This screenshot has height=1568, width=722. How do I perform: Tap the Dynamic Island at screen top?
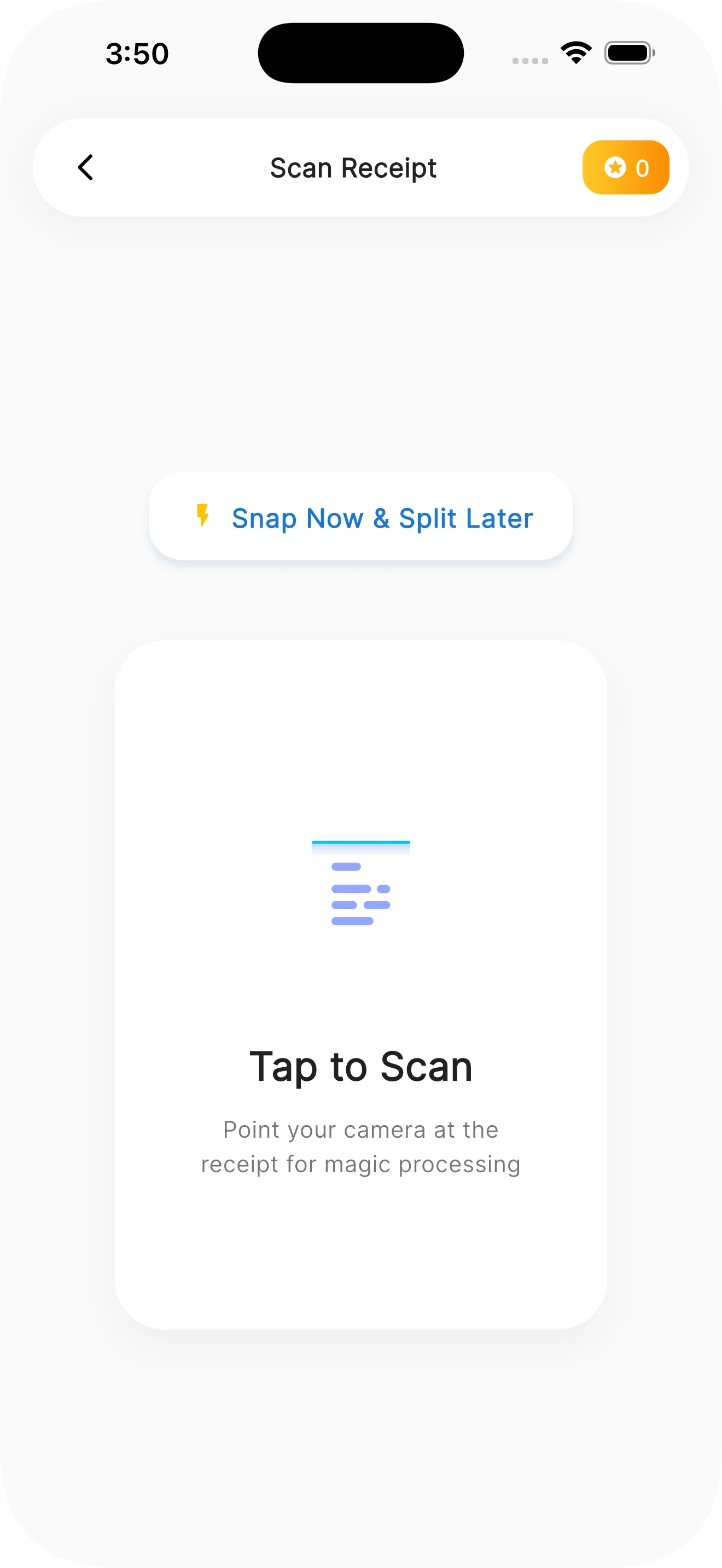(x=361, y=52)
